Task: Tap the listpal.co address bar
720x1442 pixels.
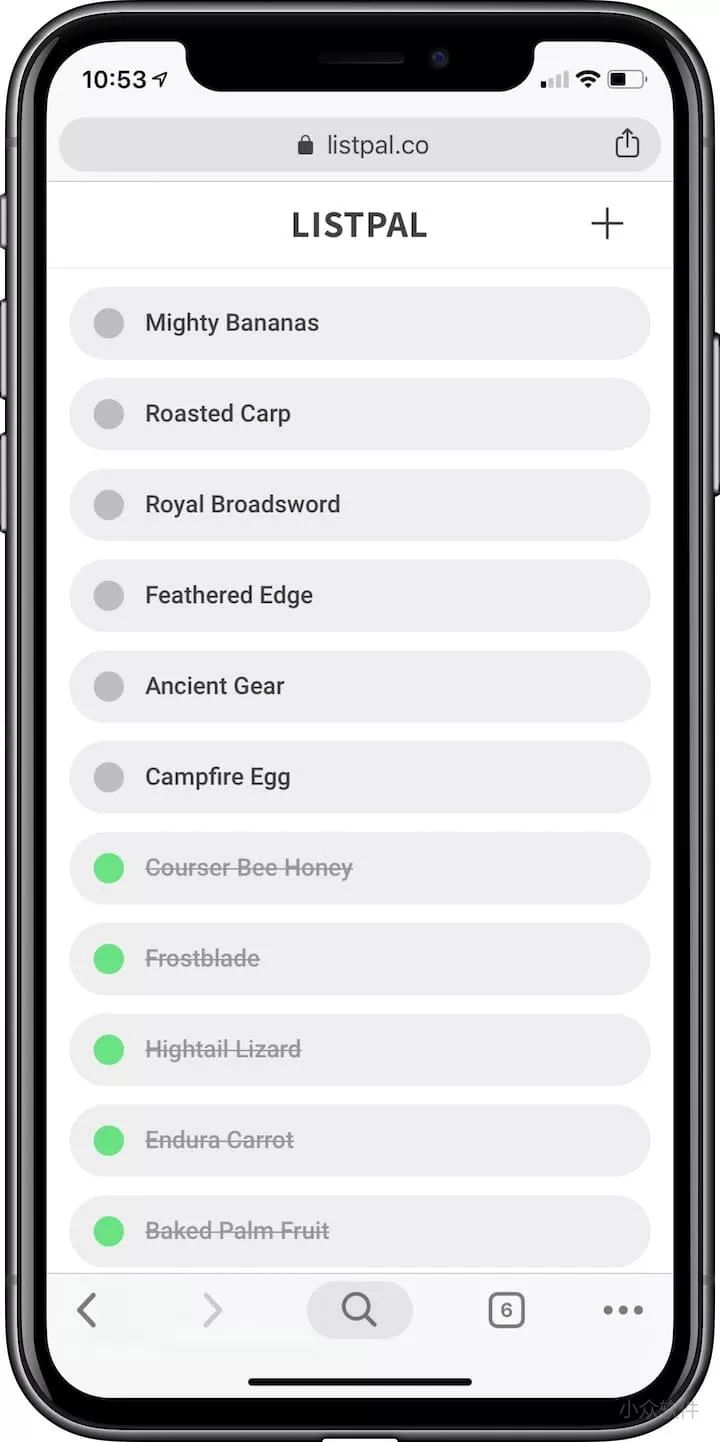Action: click(x=362, y=145)
